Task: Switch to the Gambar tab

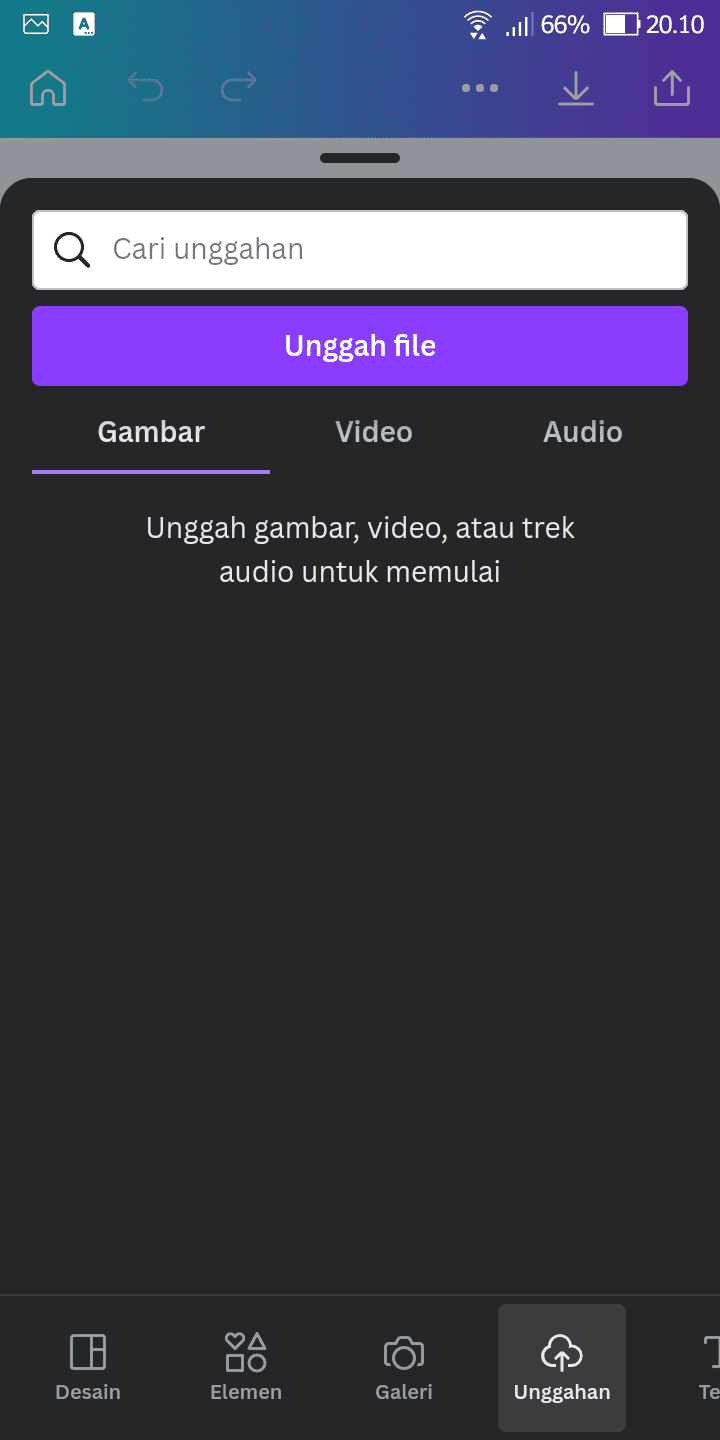Action: 151,432
